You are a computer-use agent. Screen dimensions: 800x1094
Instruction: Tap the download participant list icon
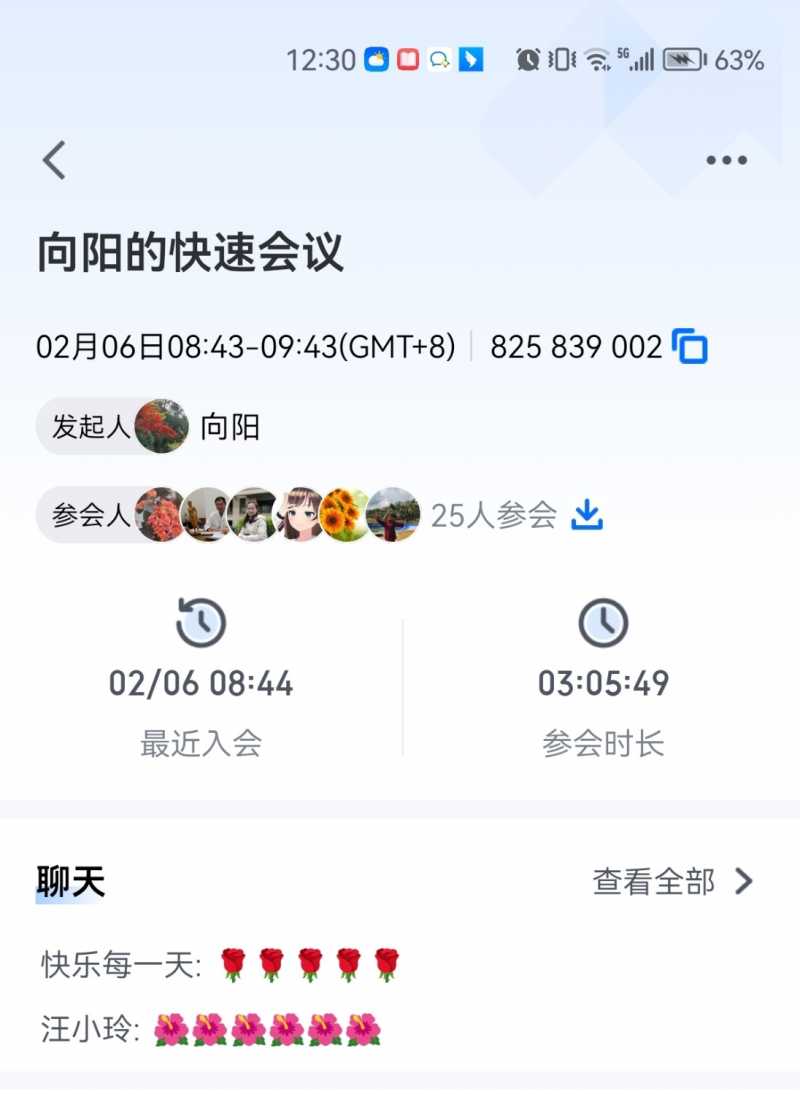[x=587, y=514]
